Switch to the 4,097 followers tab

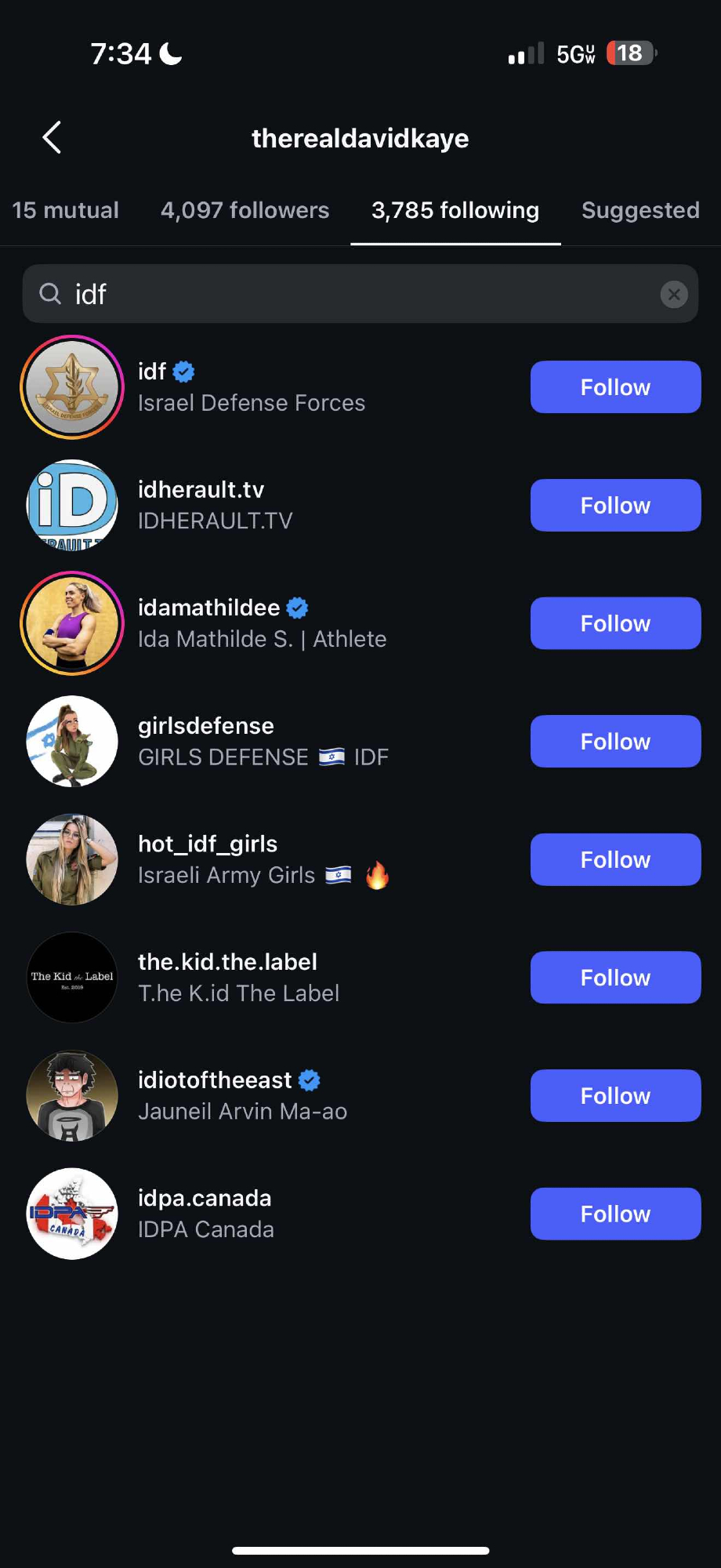coord(245,210)
